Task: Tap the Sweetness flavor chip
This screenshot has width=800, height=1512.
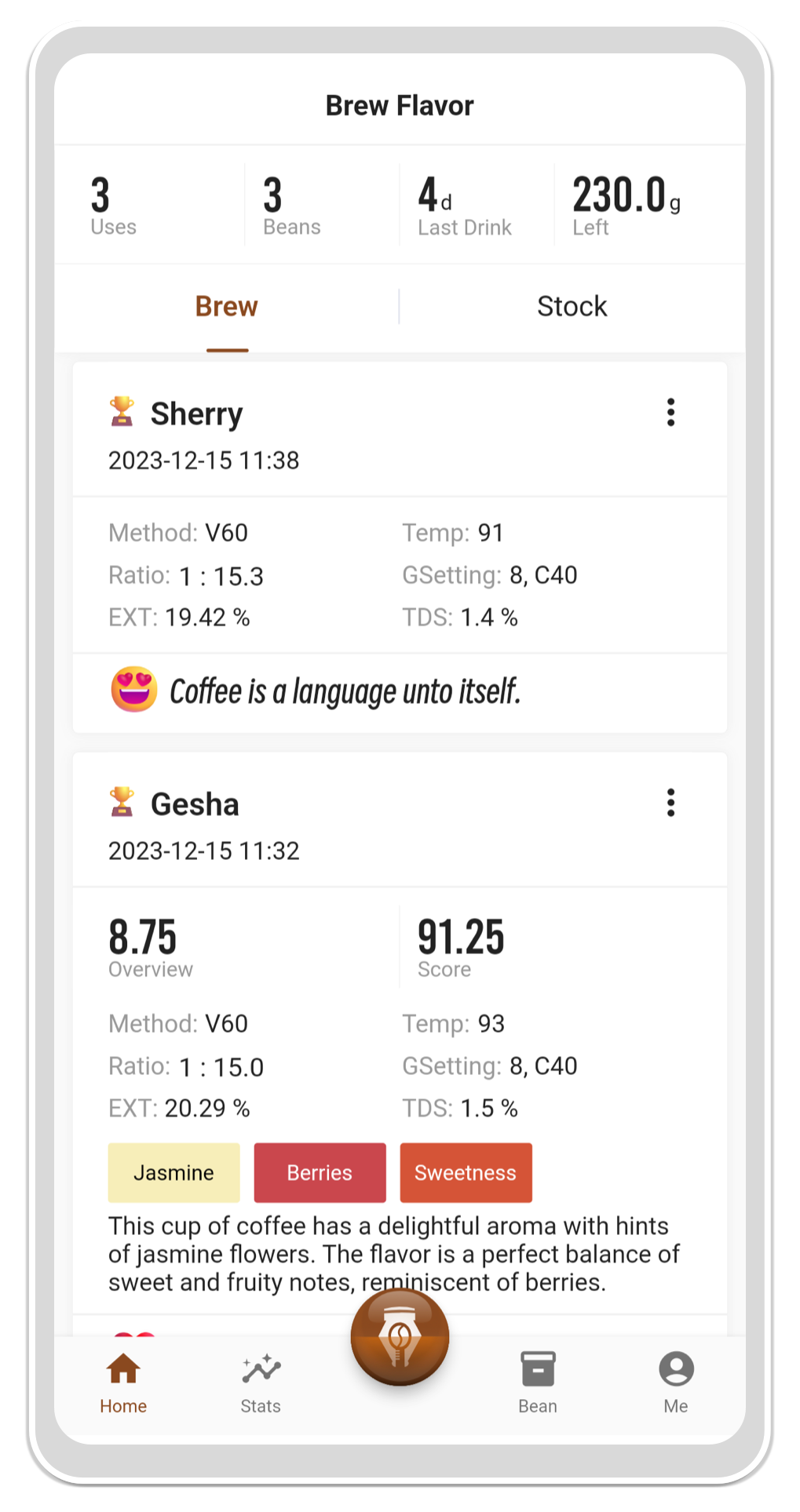Action: [466, 1172]
